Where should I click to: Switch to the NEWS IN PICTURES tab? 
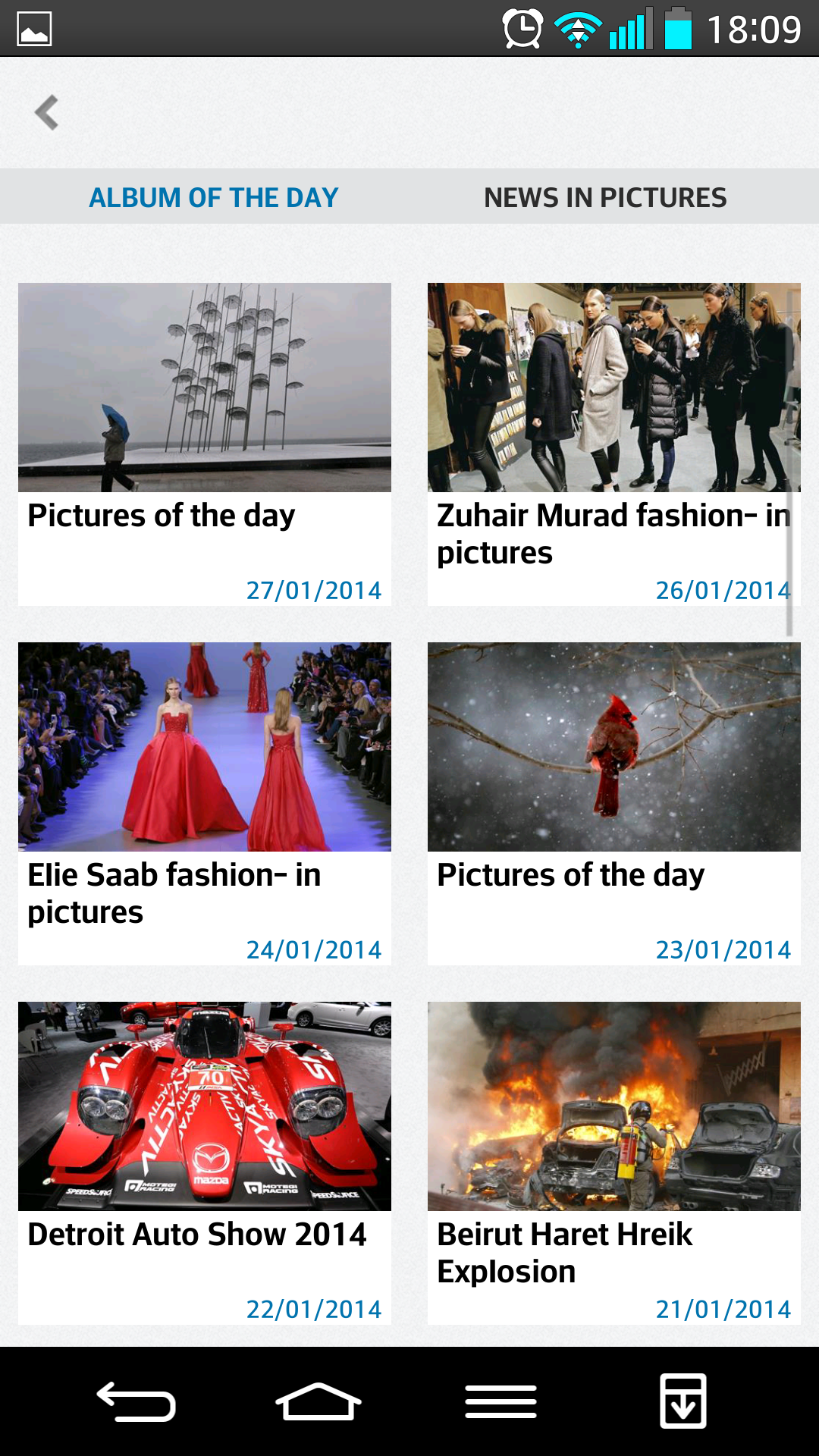click(x=606, y=196)
